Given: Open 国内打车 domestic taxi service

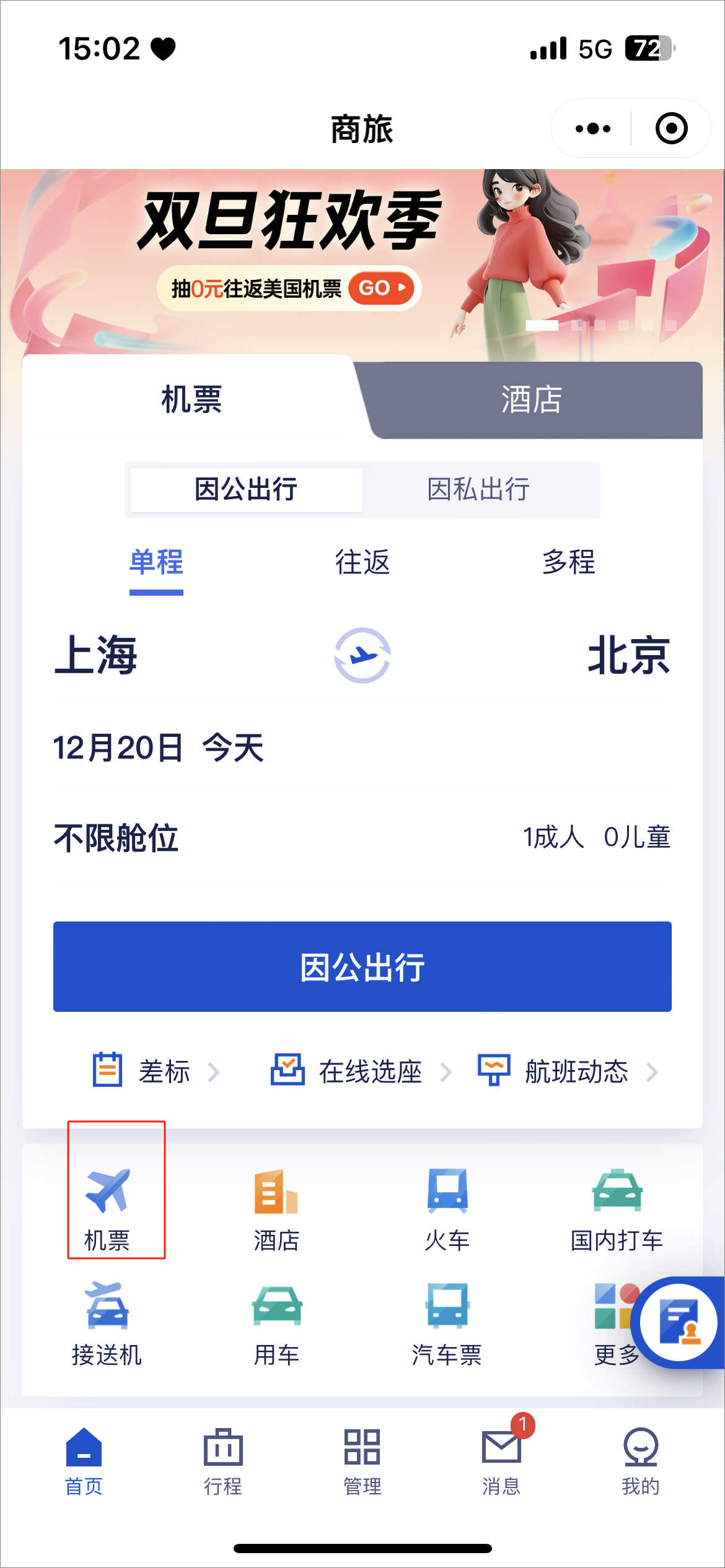Looking at the screenshot, I should (617, 1204).
